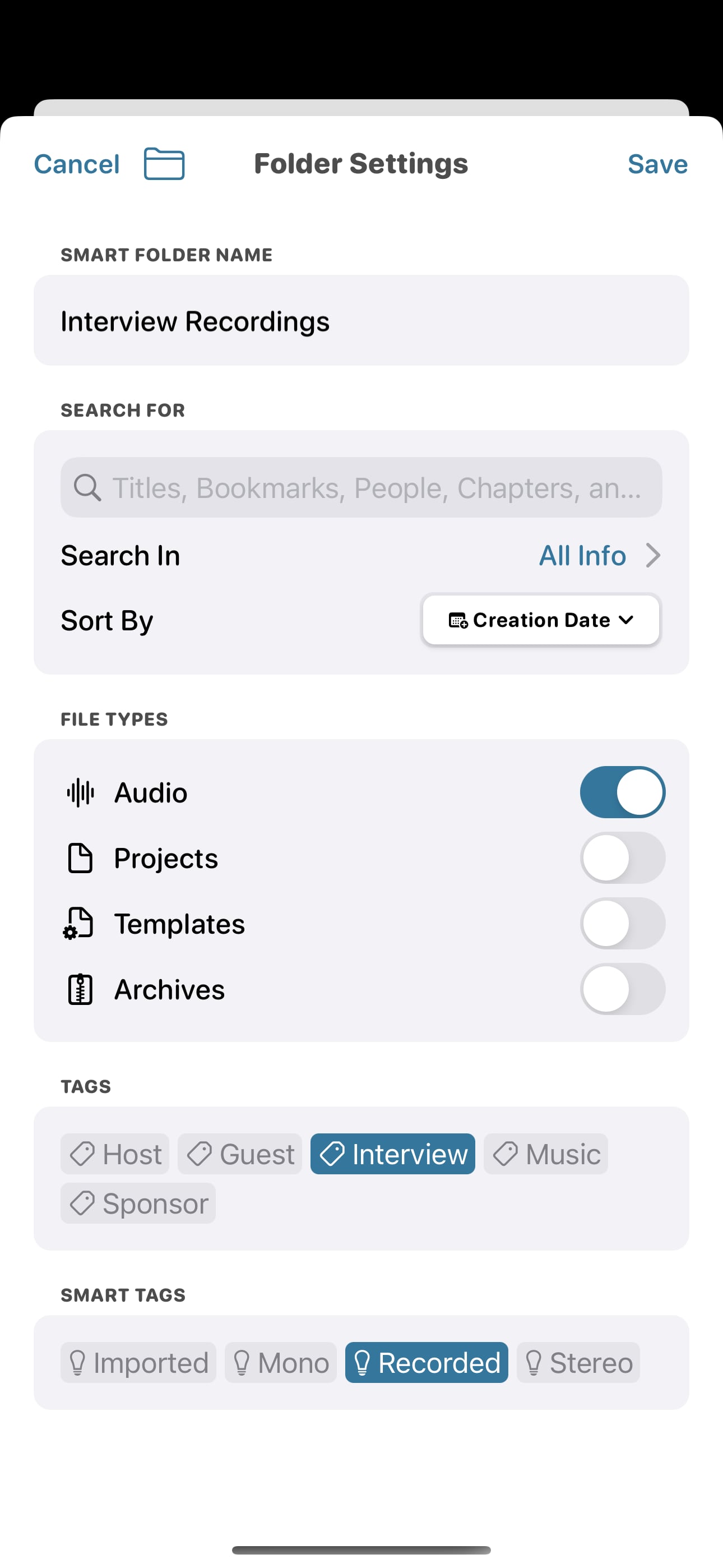Select the Stereo smart tag
723x1568 pixels.
578,1363
